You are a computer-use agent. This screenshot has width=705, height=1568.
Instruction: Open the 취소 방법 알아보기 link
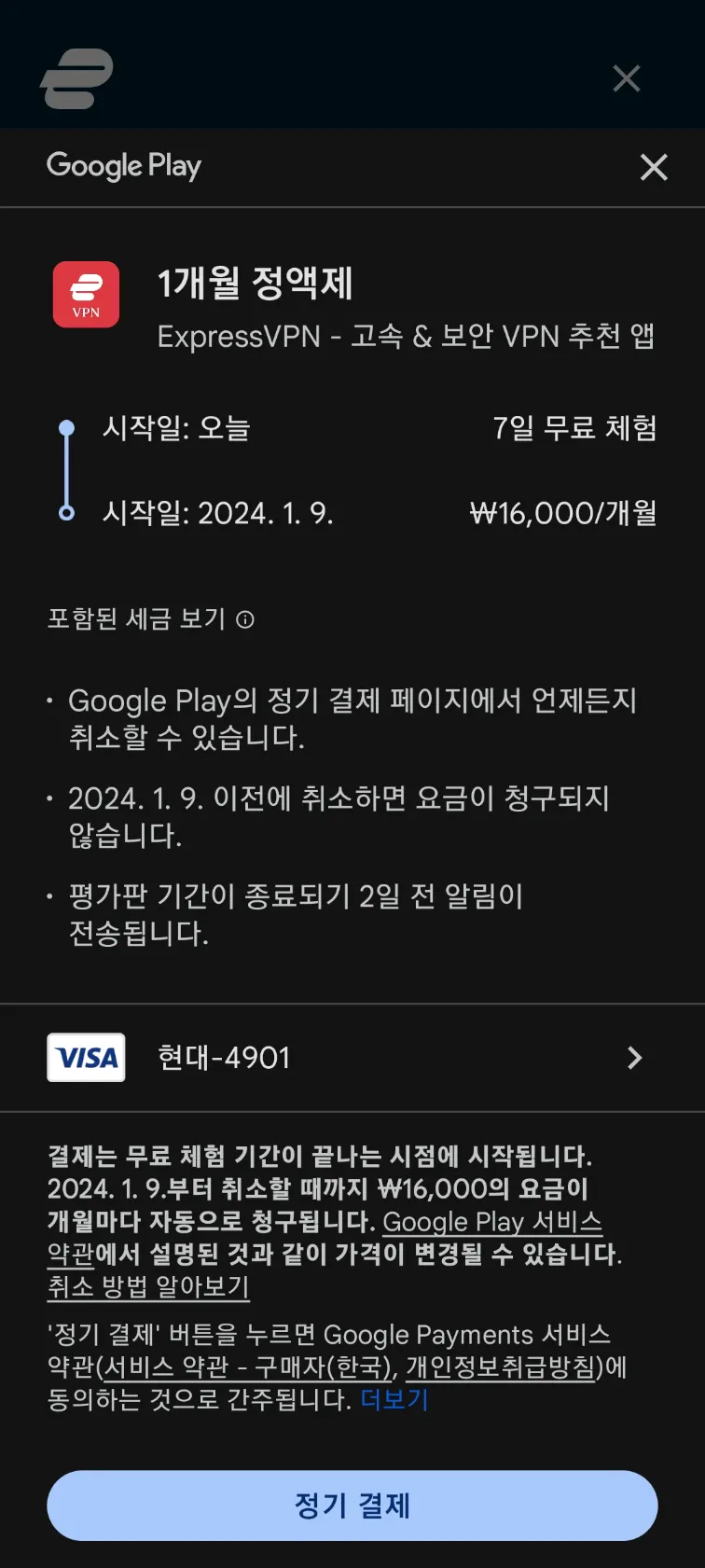coord(147,1287)
